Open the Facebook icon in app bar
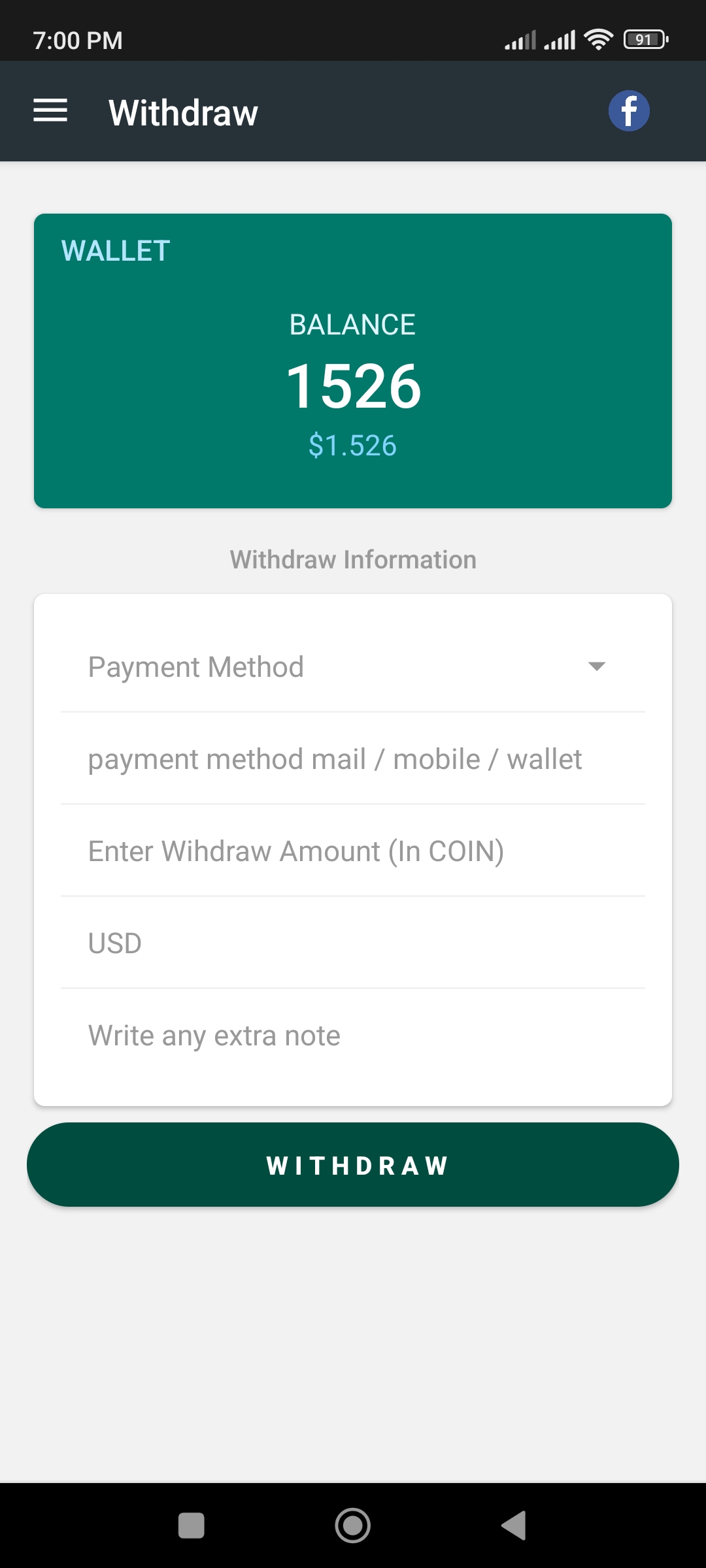Image resolution: width=706 pixels, height=1568 pixels. (629, 110)
